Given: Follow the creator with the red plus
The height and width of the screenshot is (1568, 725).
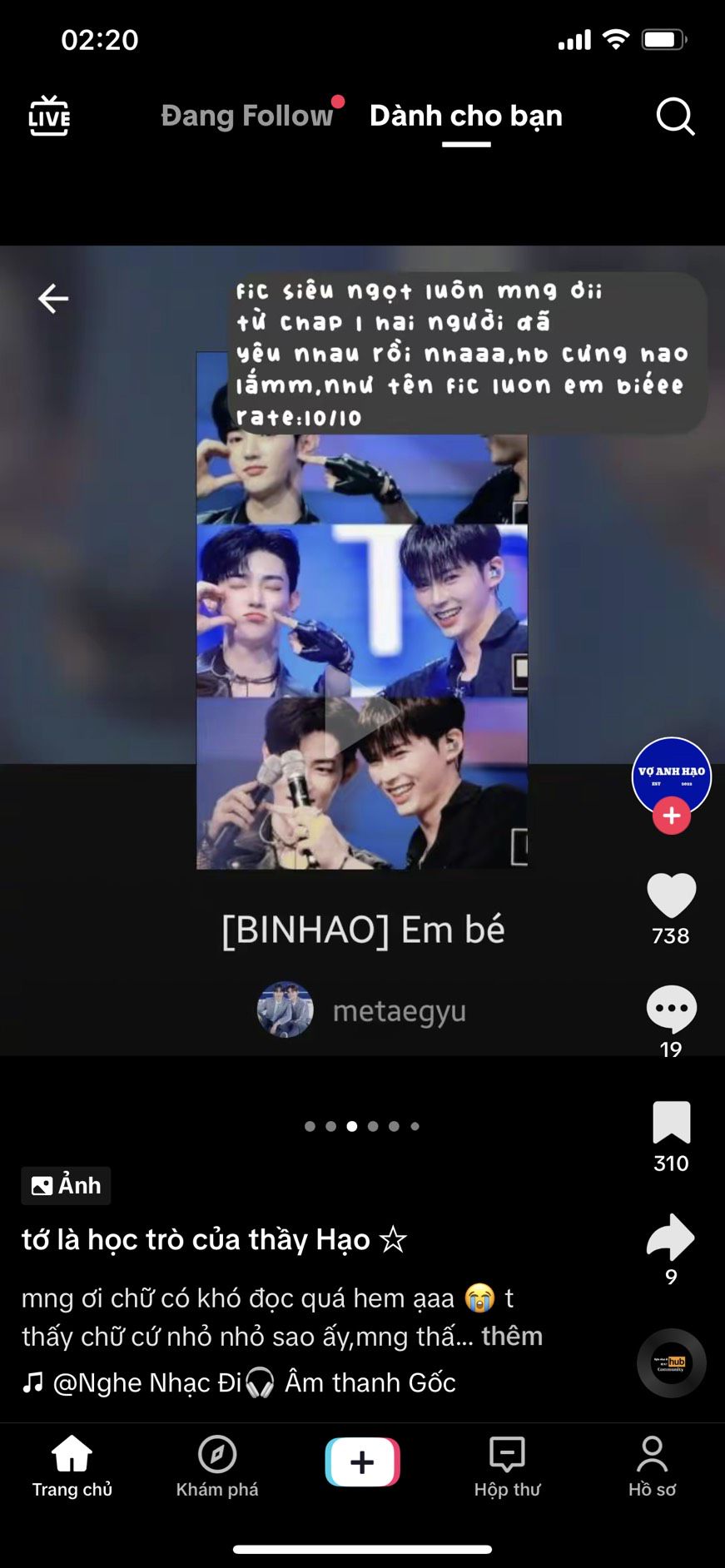Looking at the screenshot, I should click(671, 816).
